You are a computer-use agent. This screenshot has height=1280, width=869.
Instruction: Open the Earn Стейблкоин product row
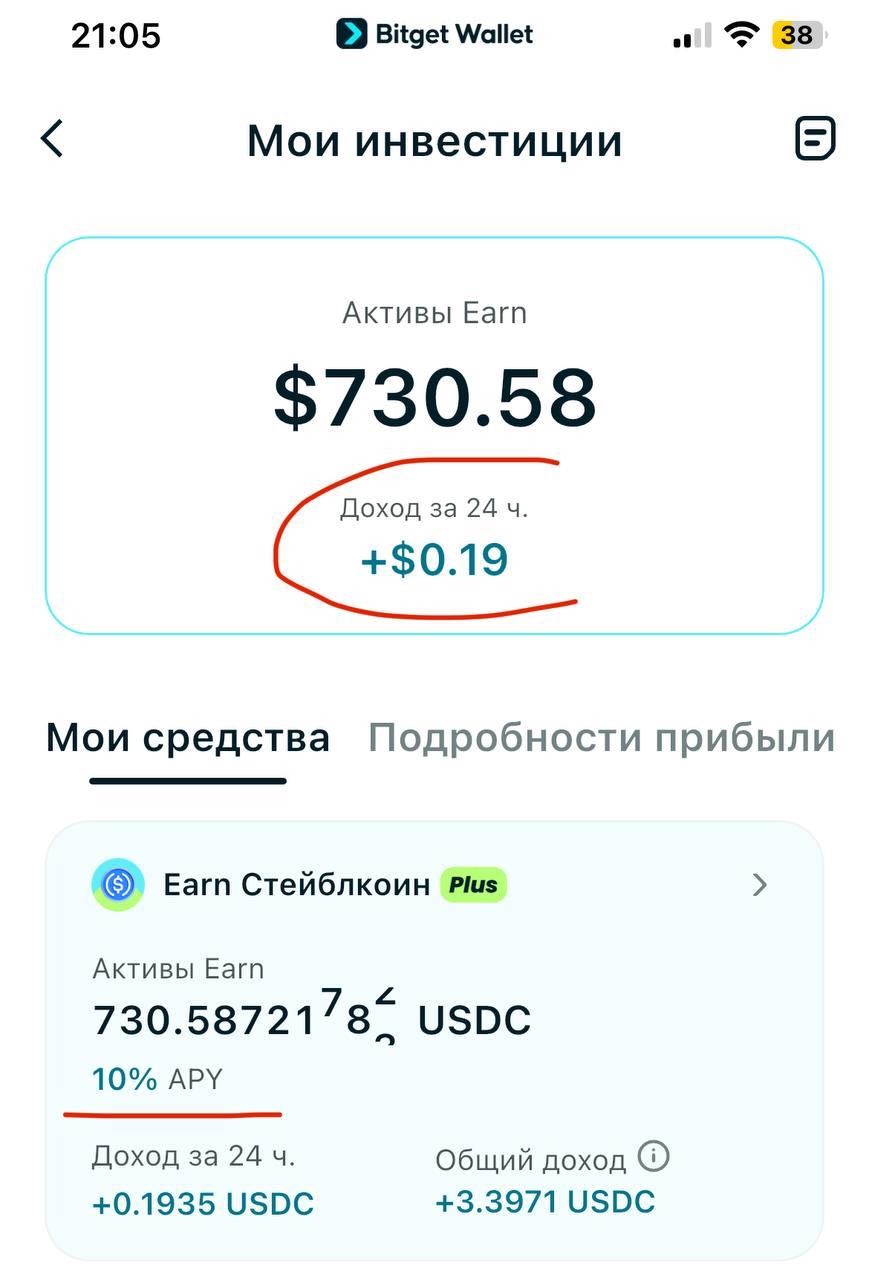(x=300, y=884)
